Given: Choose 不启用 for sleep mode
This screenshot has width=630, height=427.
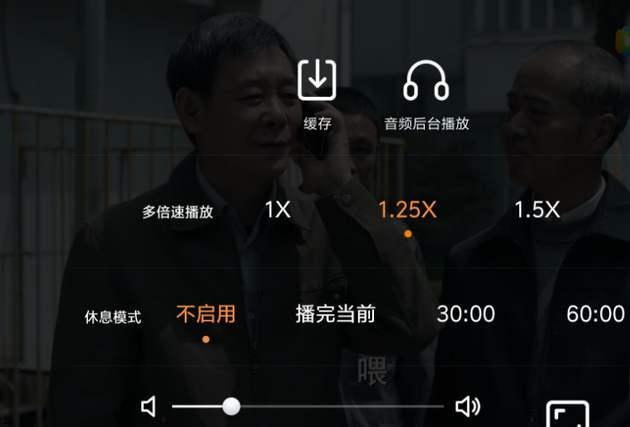Looking at the screenshot, I should point(206,314).
